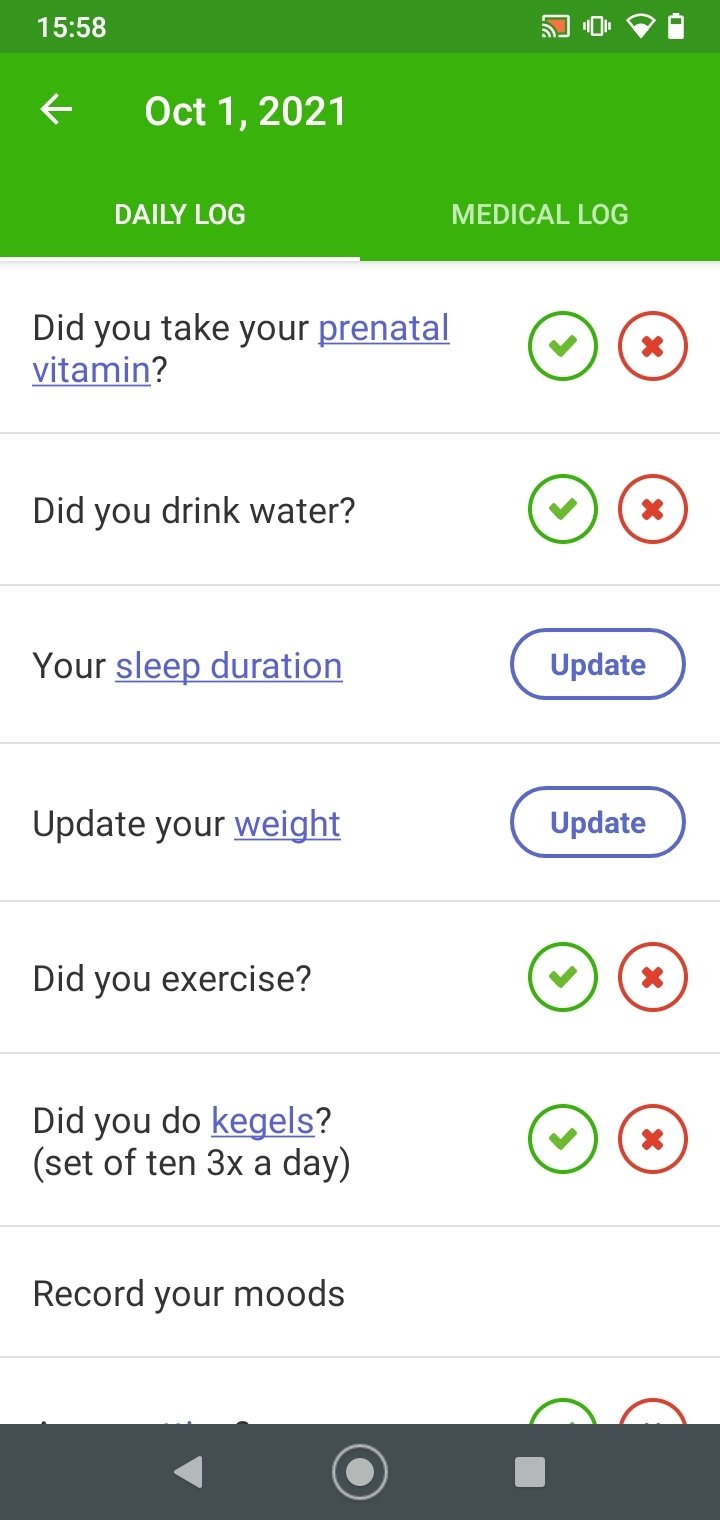Open the weight link
The height and width of the screenshot is (1520, 720).
288,824
